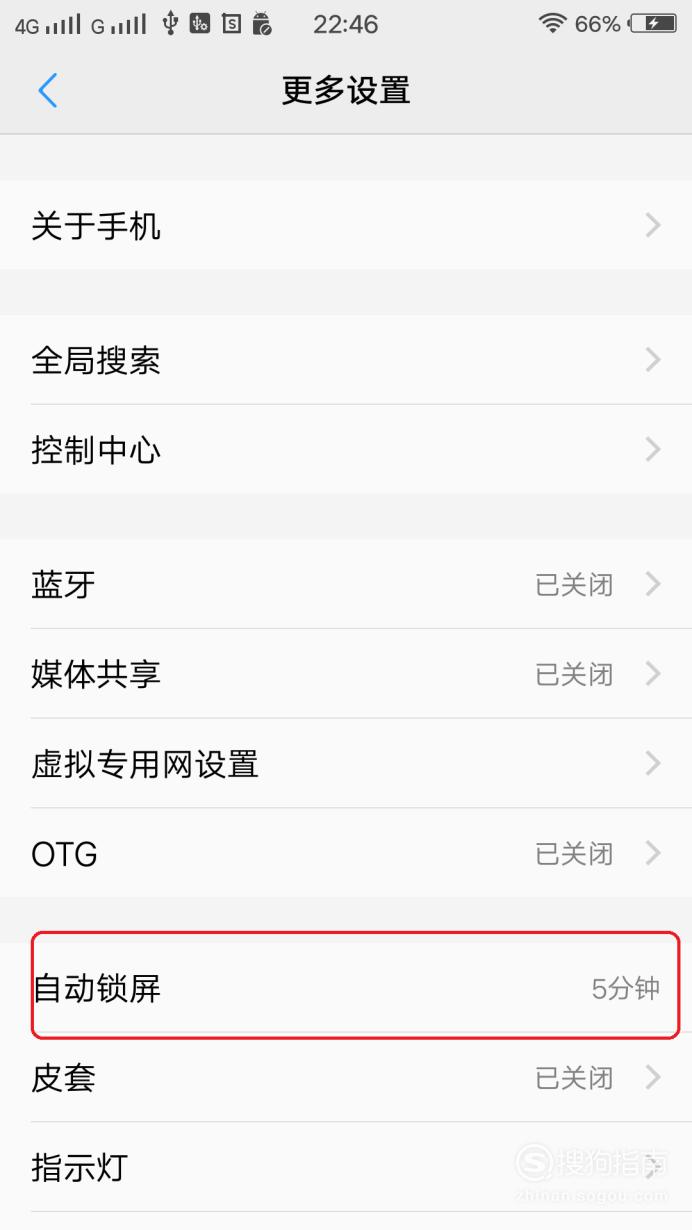This screenshot has height=1230, width=692.
Task: Open 自动锁屏 setting
Action: click(x=346, y=988)
